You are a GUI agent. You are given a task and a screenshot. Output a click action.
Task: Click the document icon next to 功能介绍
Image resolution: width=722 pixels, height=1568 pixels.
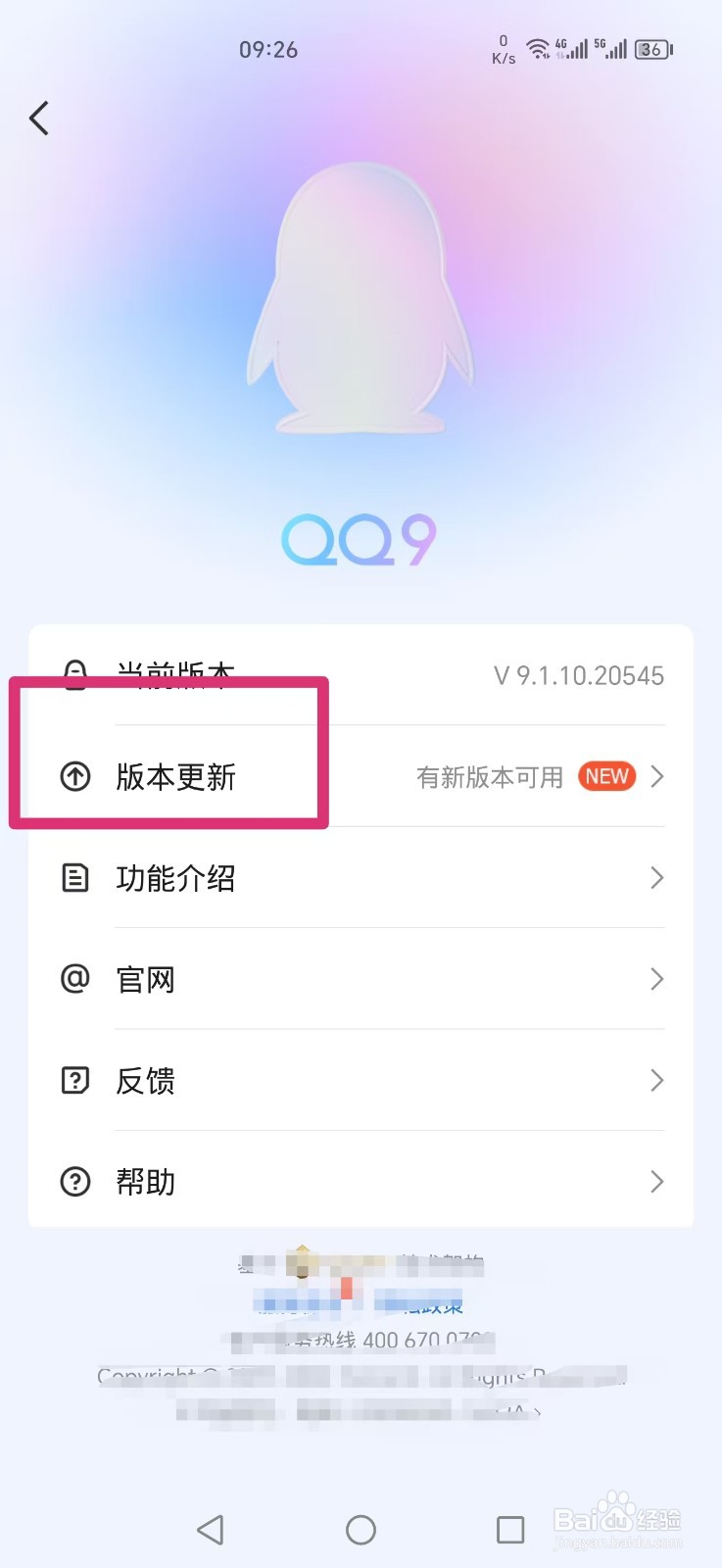[74, 878]
